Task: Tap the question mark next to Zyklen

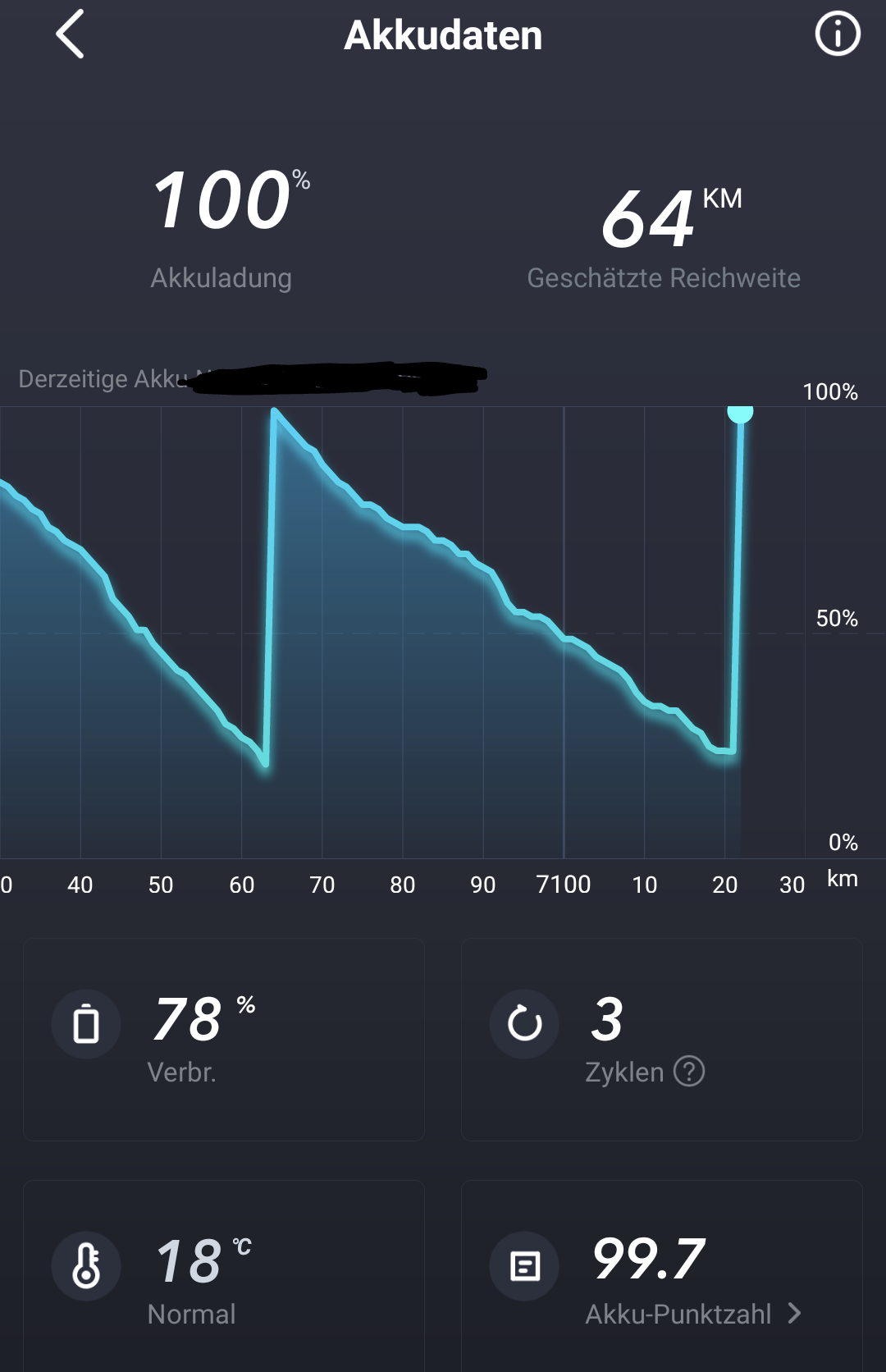Action: [x=689, y=1072]
